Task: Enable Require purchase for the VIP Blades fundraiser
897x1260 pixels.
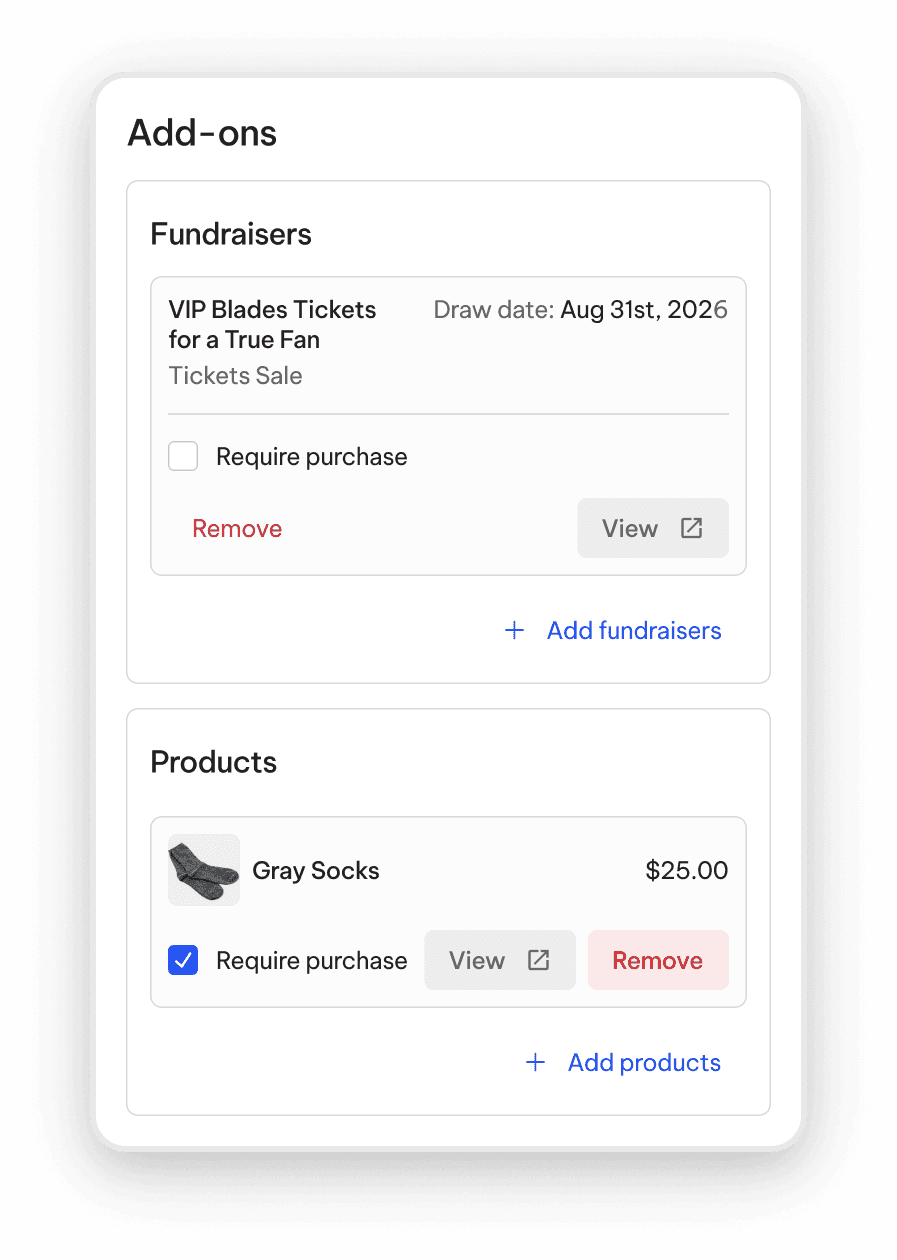Action: pyautogui.click(x=183, y=456)
